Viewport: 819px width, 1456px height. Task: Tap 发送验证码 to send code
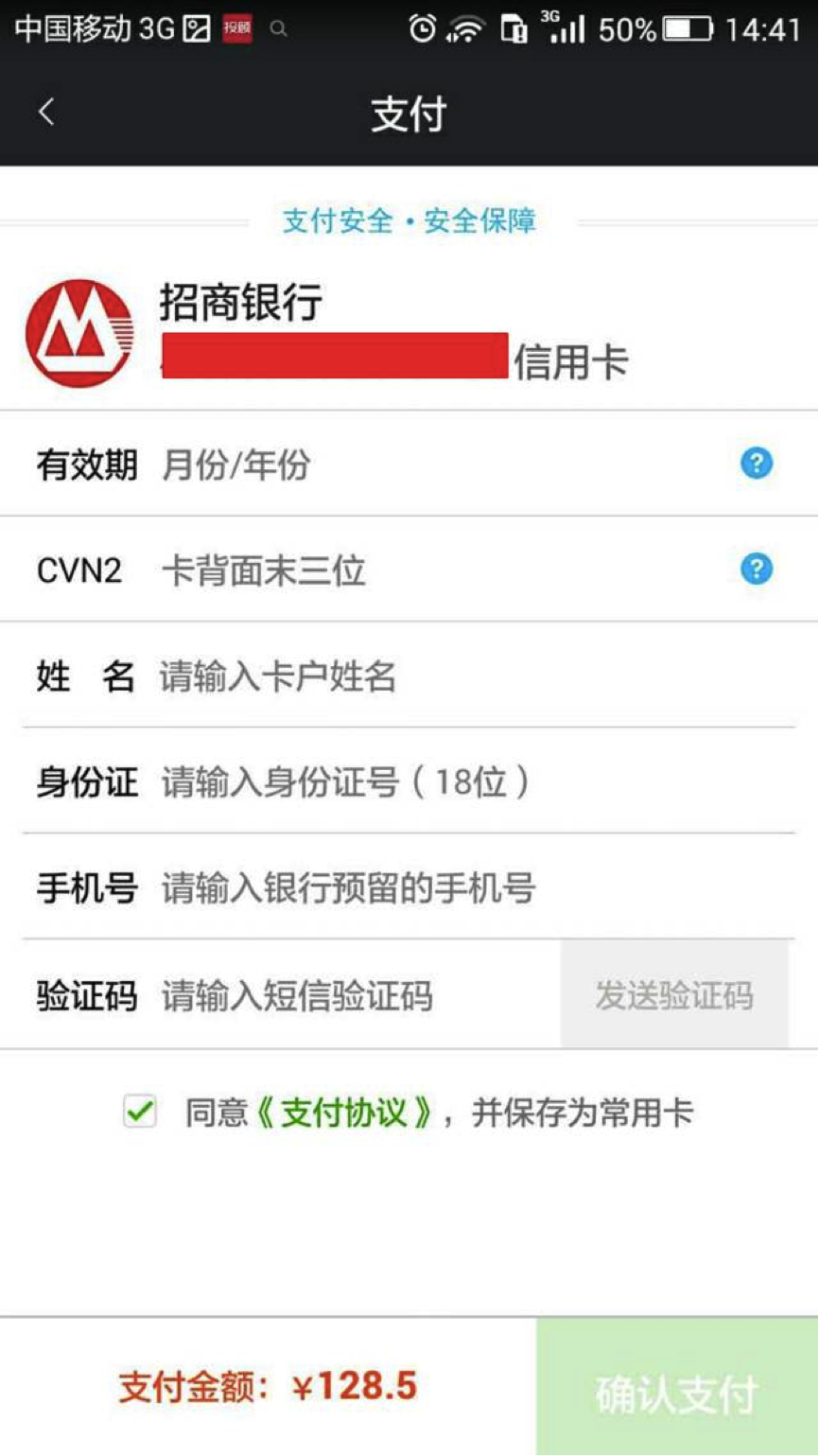click(x=674, y=995)
